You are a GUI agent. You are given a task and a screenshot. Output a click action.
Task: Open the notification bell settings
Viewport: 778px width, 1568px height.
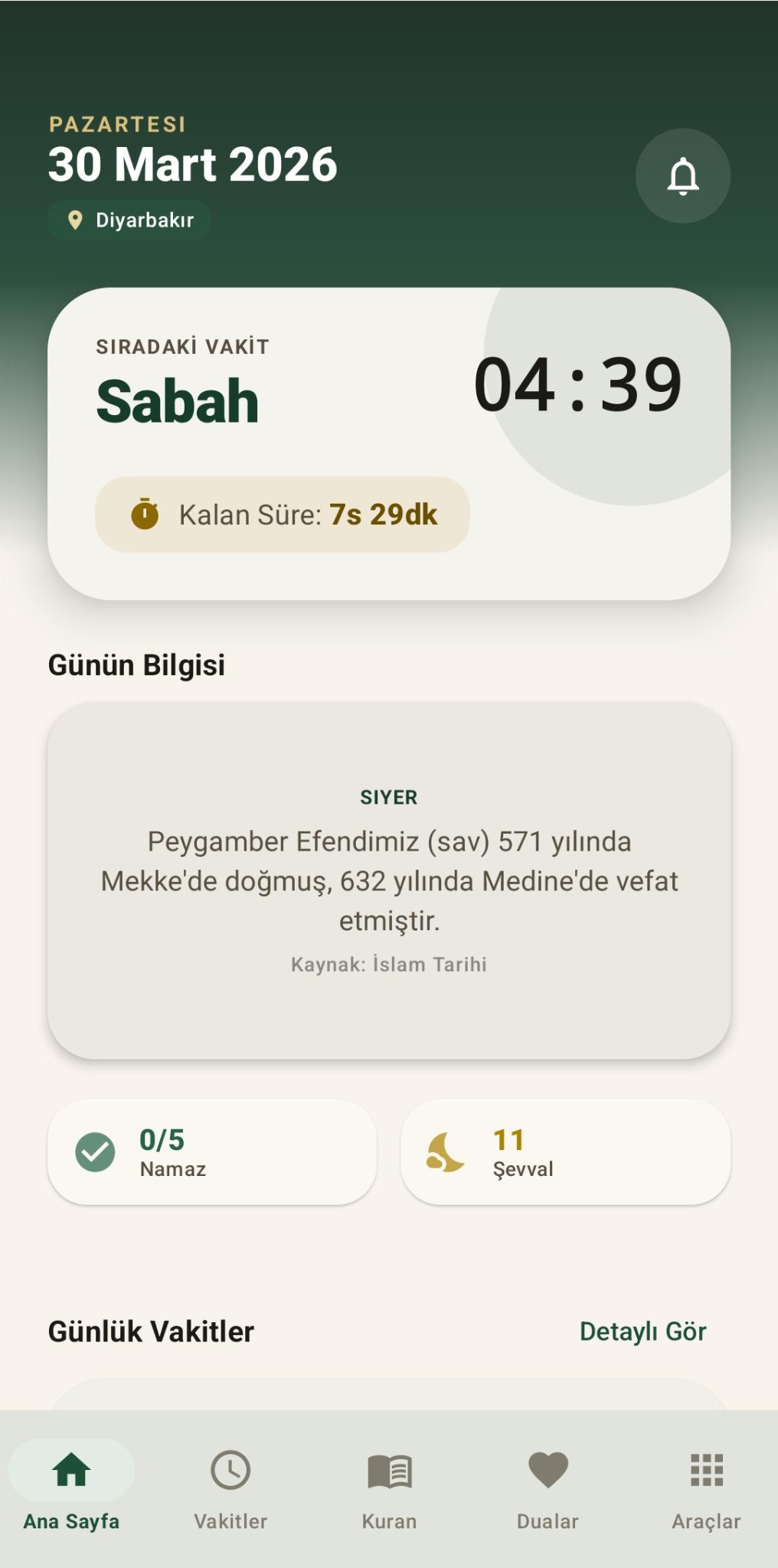[x=682, y=175]
